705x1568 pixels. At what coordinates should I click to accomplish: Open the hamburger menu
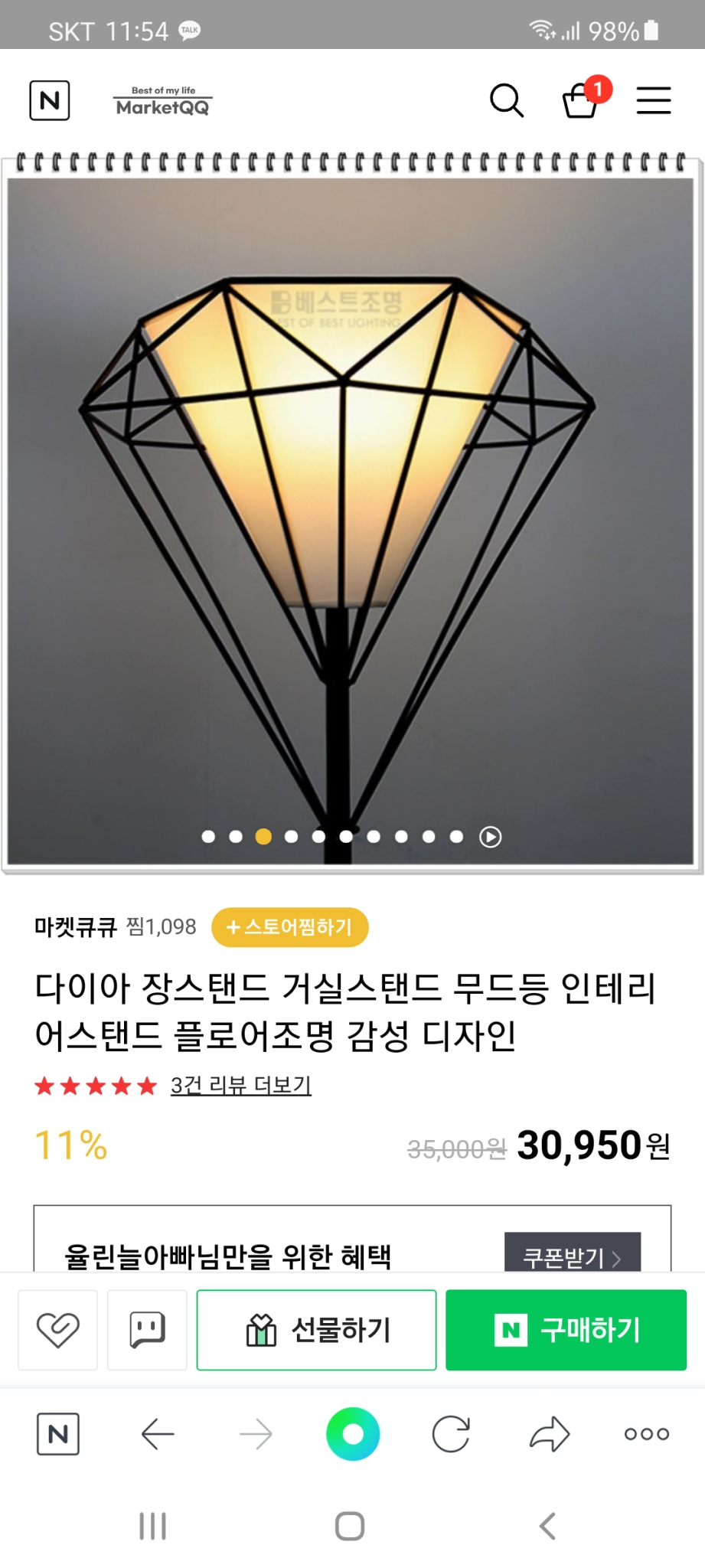[x=653, y=100]
